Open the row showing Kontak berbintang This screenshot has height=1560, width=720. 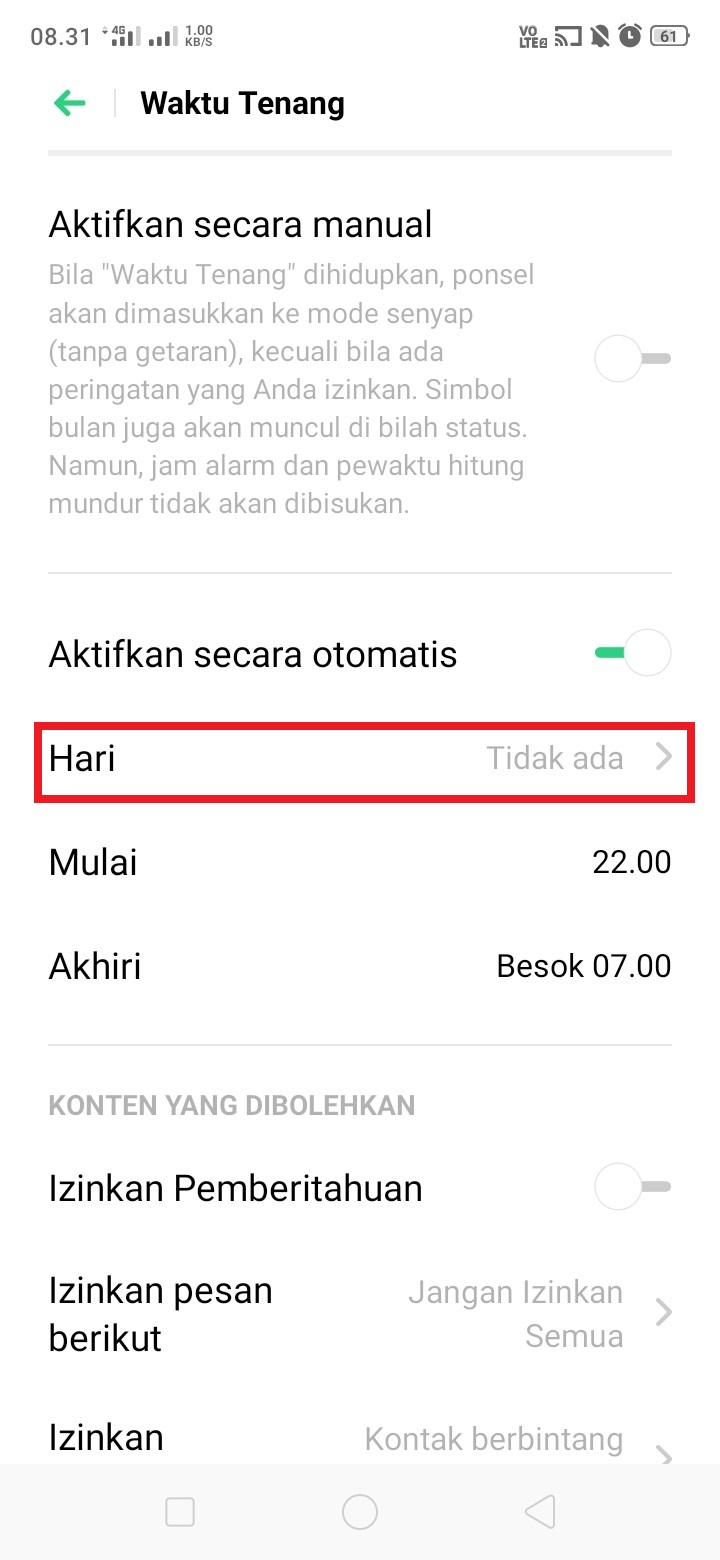click(360, 1440)
